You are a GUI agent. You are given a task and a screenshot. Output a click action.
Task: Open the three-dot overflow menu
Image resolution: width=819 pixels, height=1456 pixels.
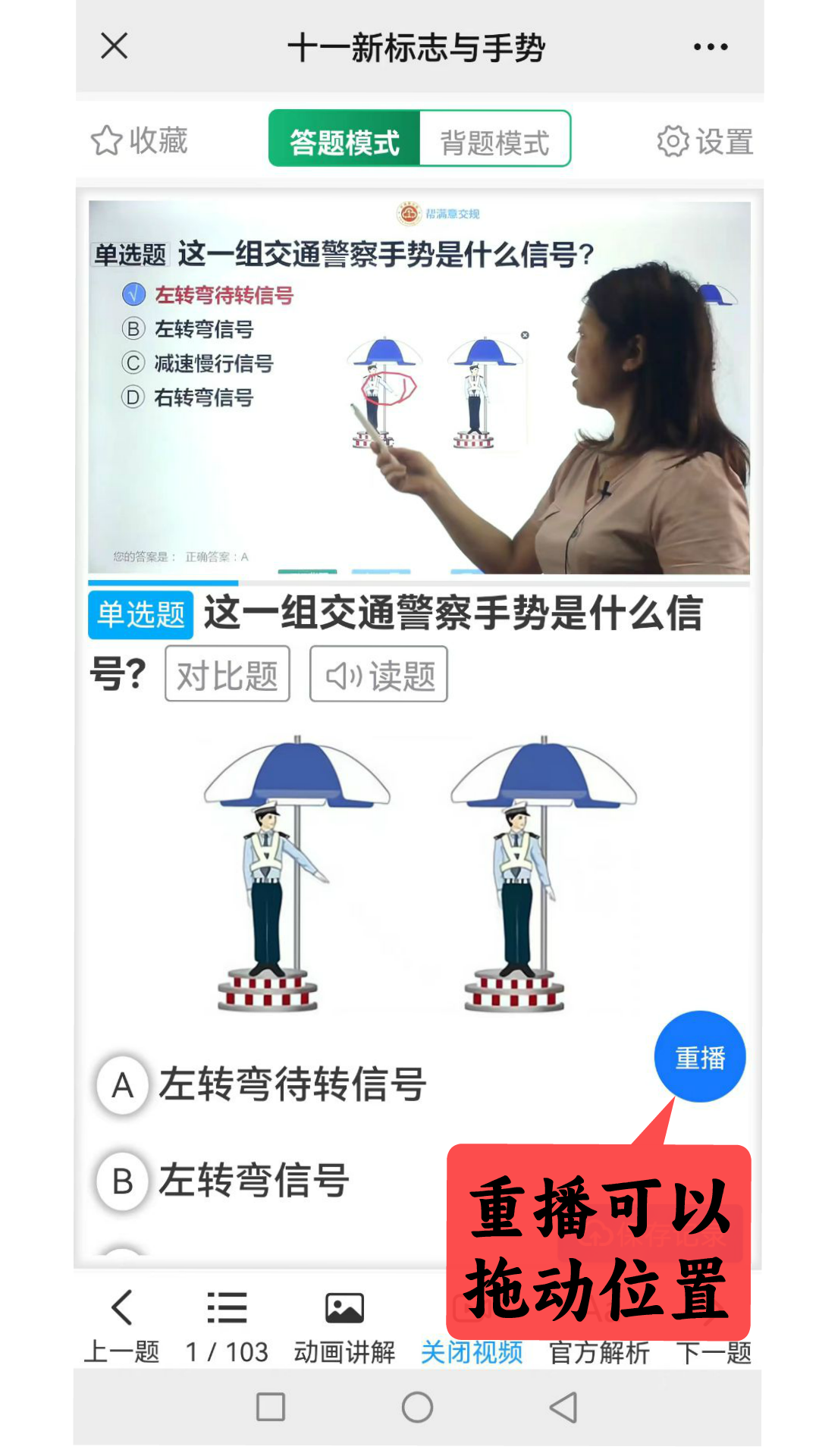(711, 47)
